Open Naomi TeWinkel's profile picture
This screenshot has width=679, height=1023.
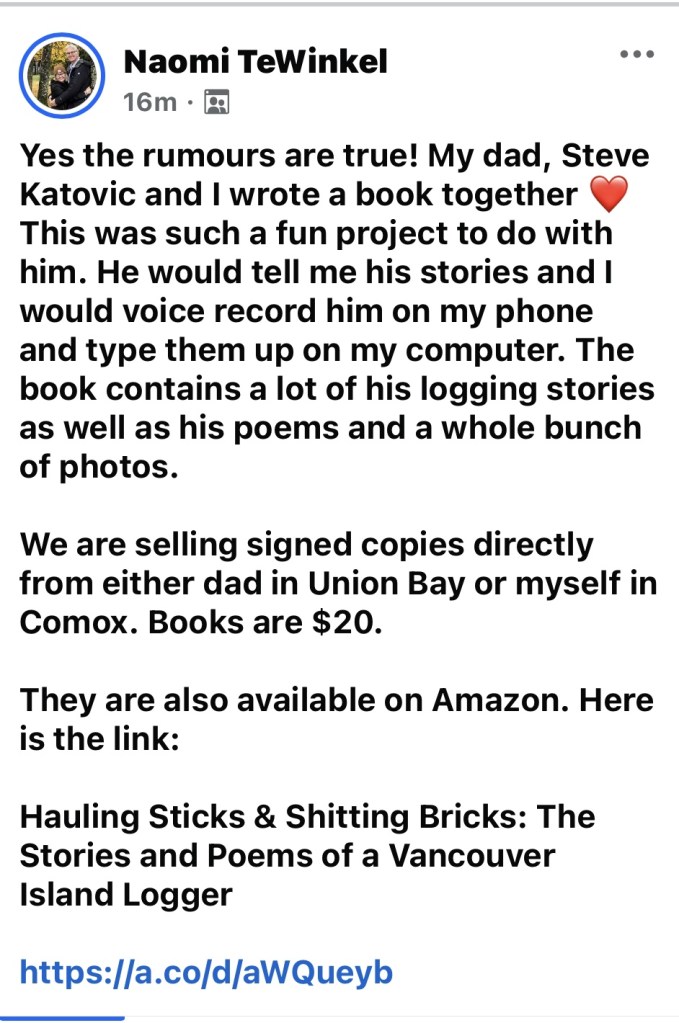pyautogui.click(x=62, y=76)
